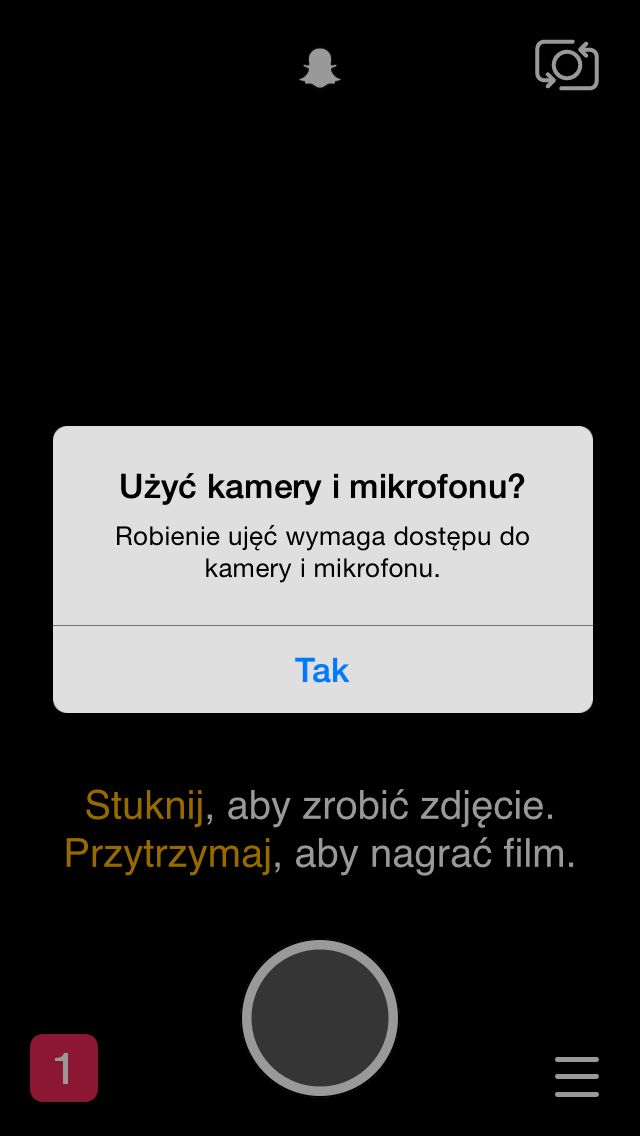
Task: Take a photo with the shutter button
Action: (x=320, y=1018)
